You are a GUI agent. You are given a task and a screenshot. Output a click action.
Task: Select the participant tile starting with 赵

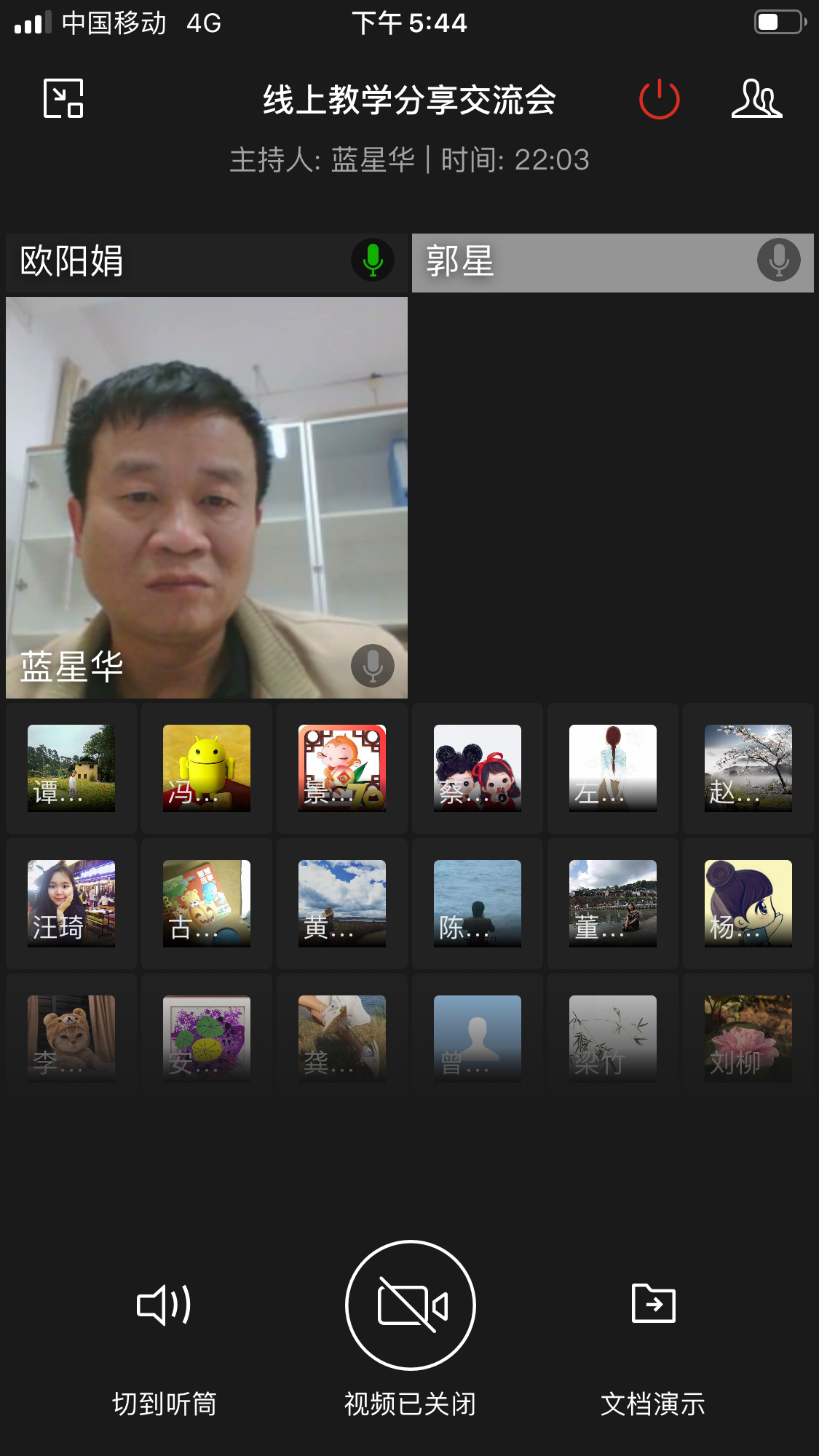748,768
